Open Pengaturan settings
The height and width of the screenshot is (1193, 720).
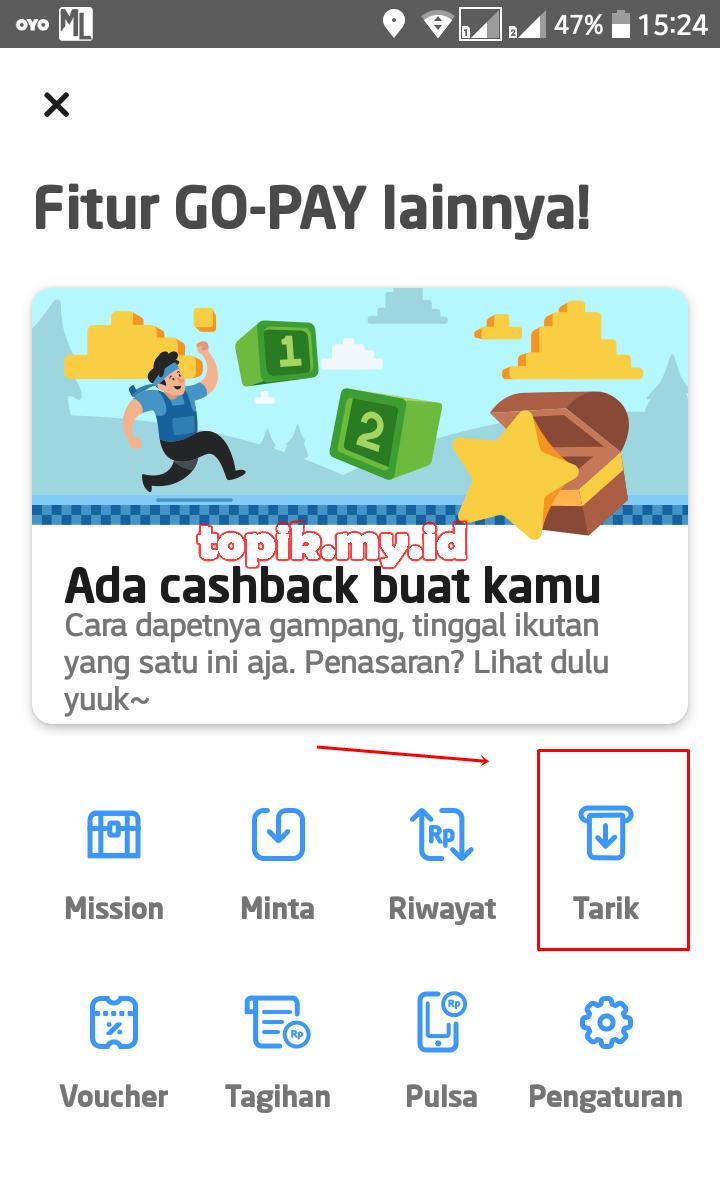coord(606,1054)
